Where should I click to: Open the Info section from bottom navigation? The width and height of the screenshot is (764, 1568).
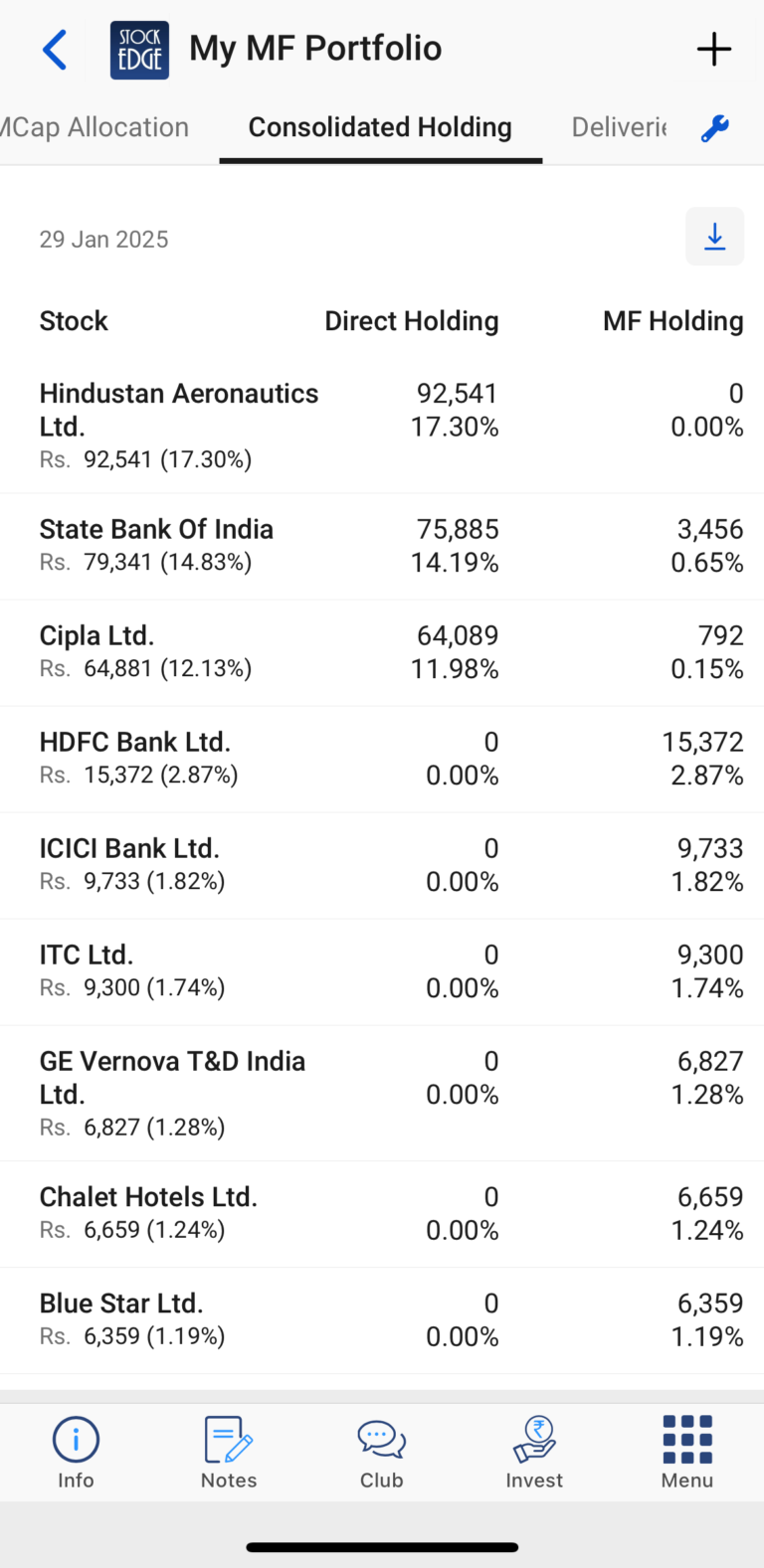[x=76, y=1451]
